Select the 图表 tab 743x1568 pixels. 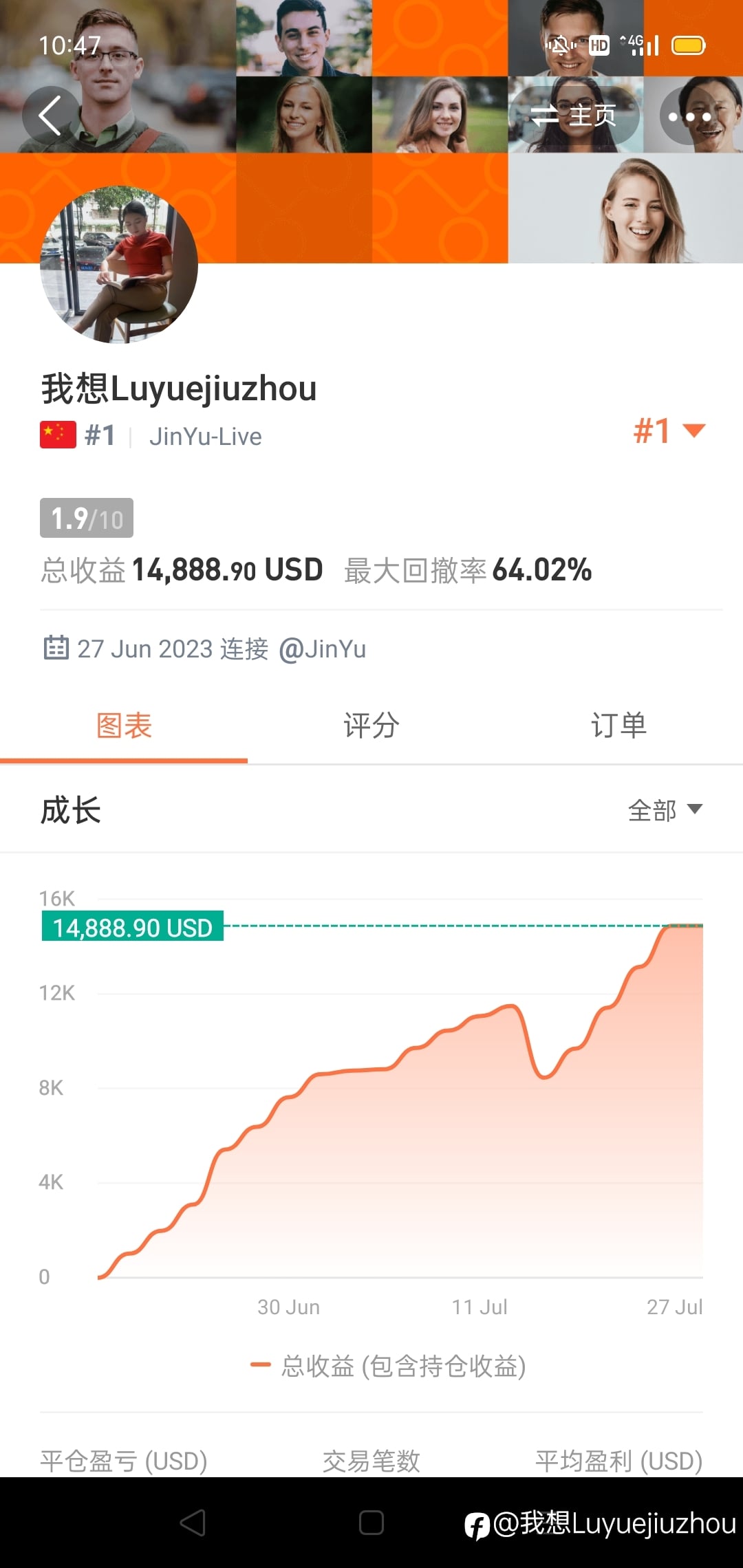pos(124,726)
